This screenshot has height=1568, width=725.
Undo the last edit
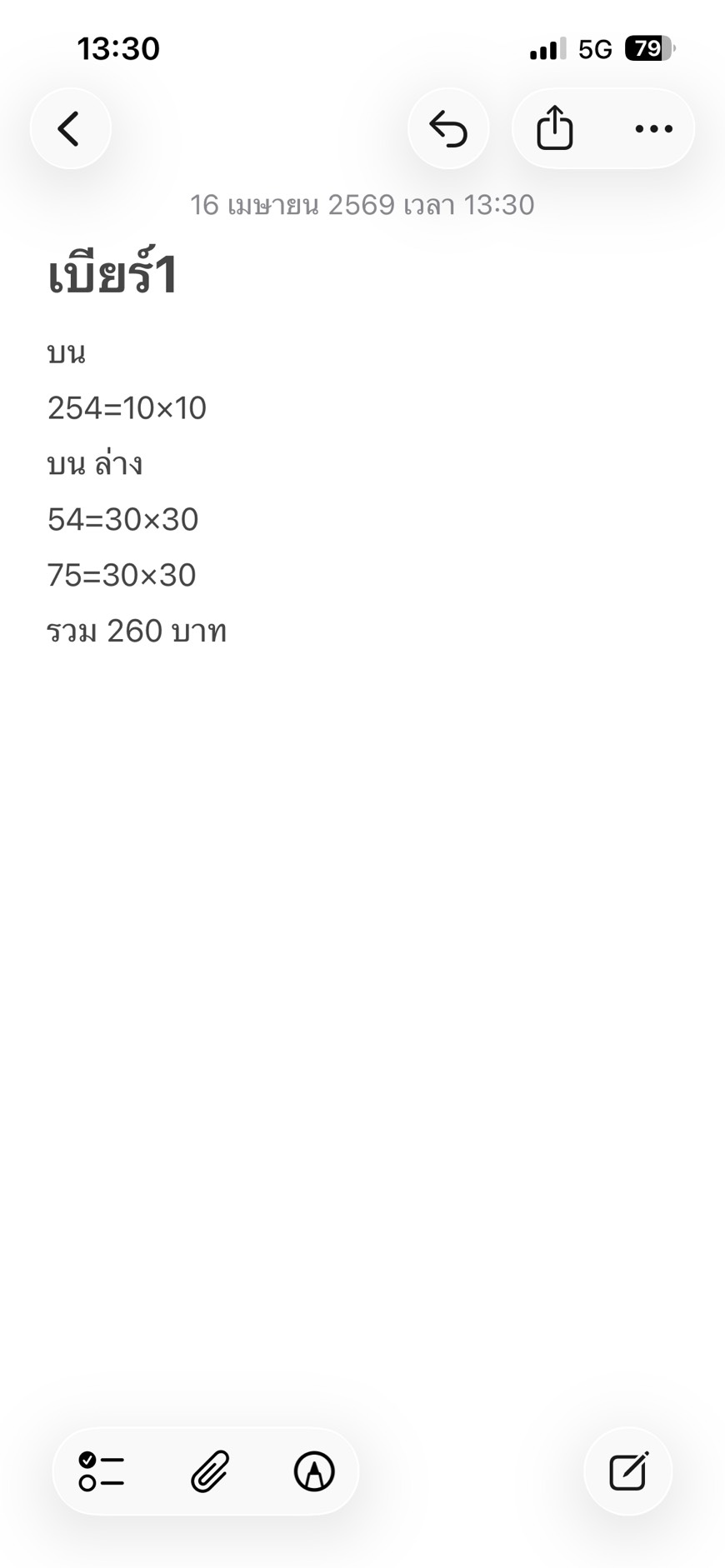(448, 129)
